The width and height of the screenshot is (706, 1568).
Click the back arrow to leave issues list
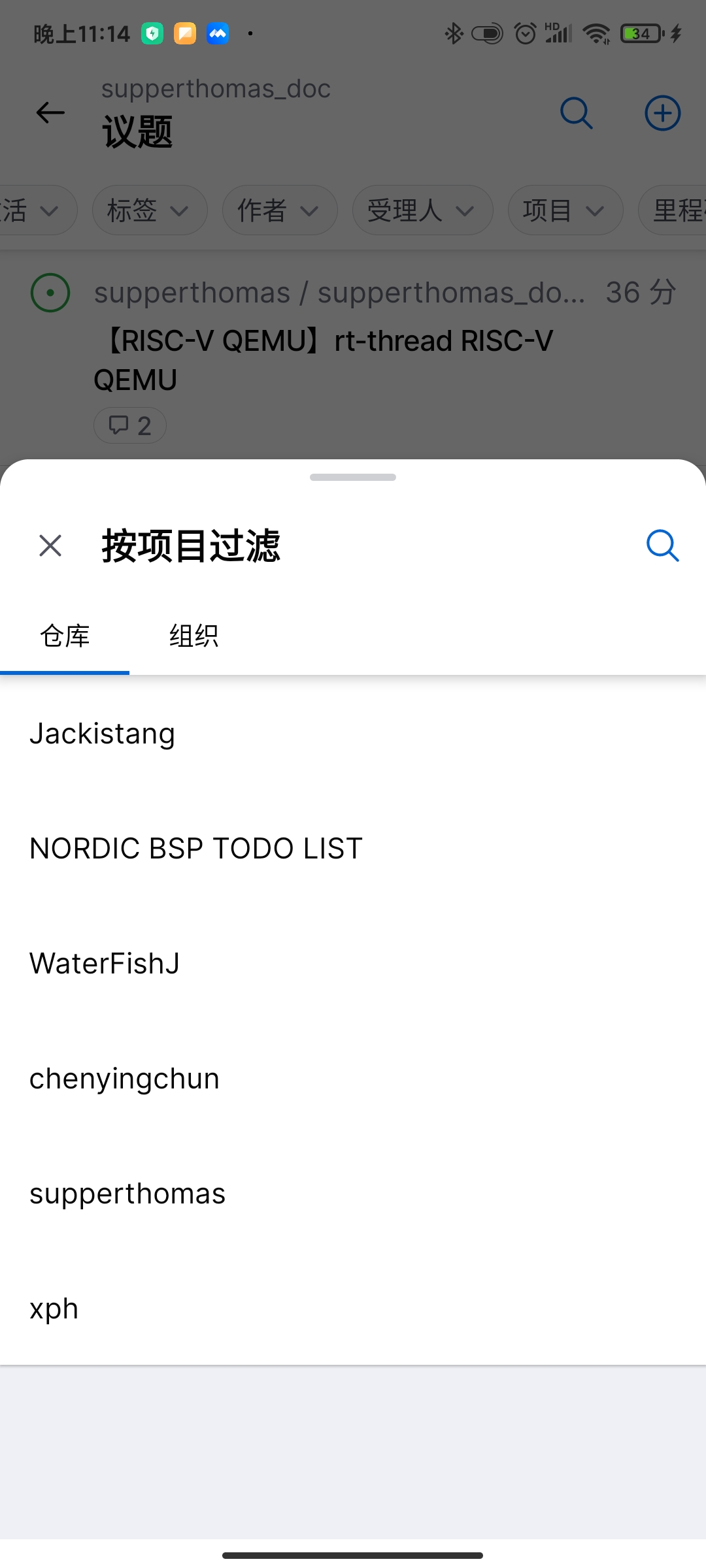50,113
